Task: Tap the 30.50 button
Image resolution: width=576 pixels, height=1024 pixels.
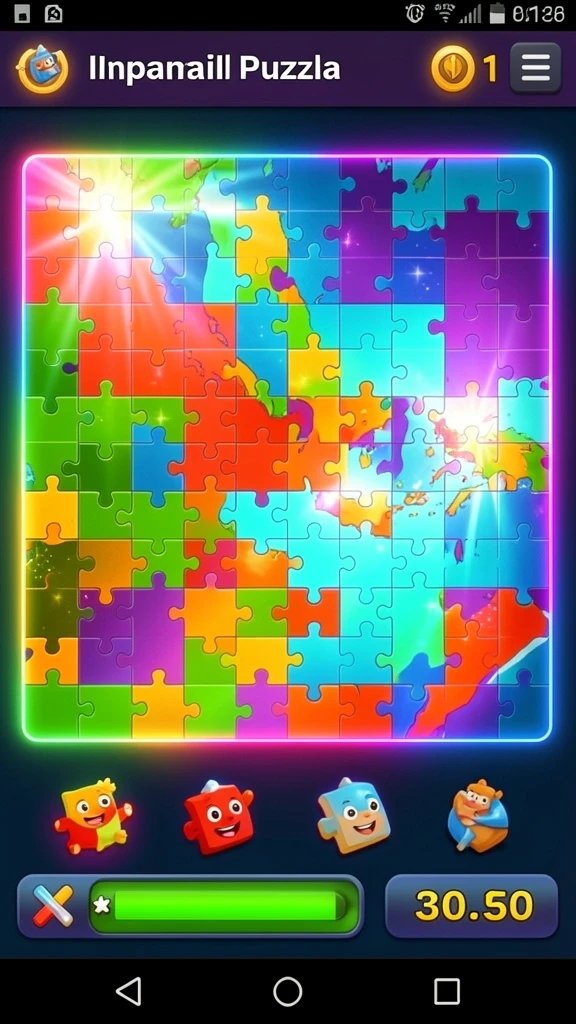Action: click(x=472, y=906)
